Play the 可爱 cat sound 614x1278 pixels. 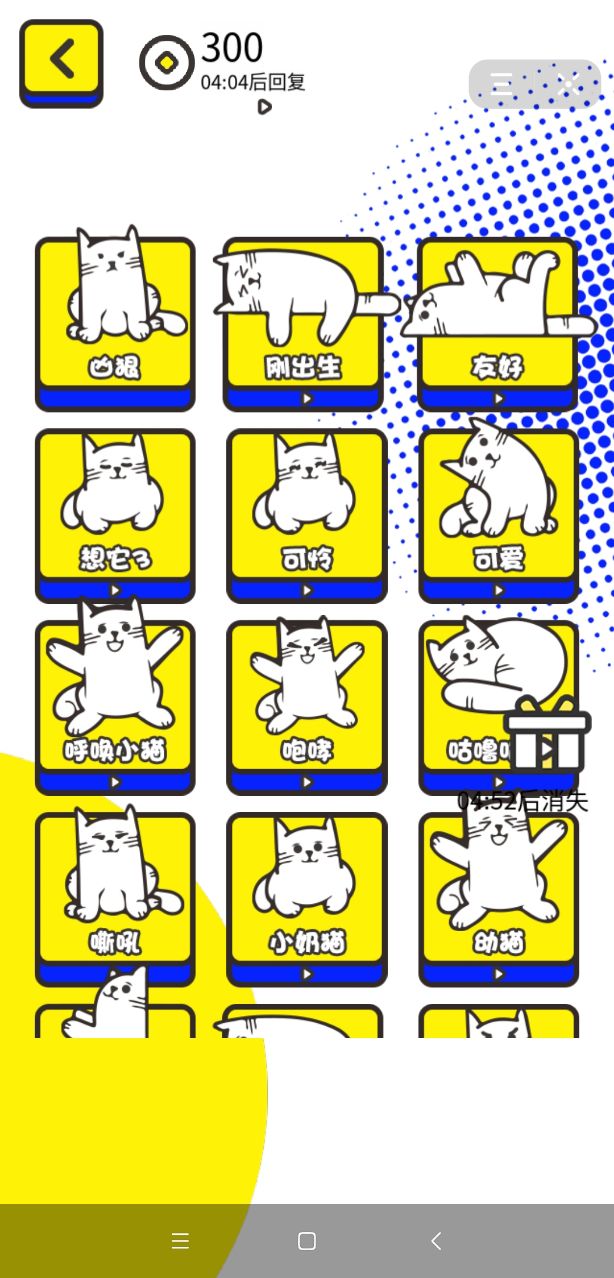(x=498, y=514)
